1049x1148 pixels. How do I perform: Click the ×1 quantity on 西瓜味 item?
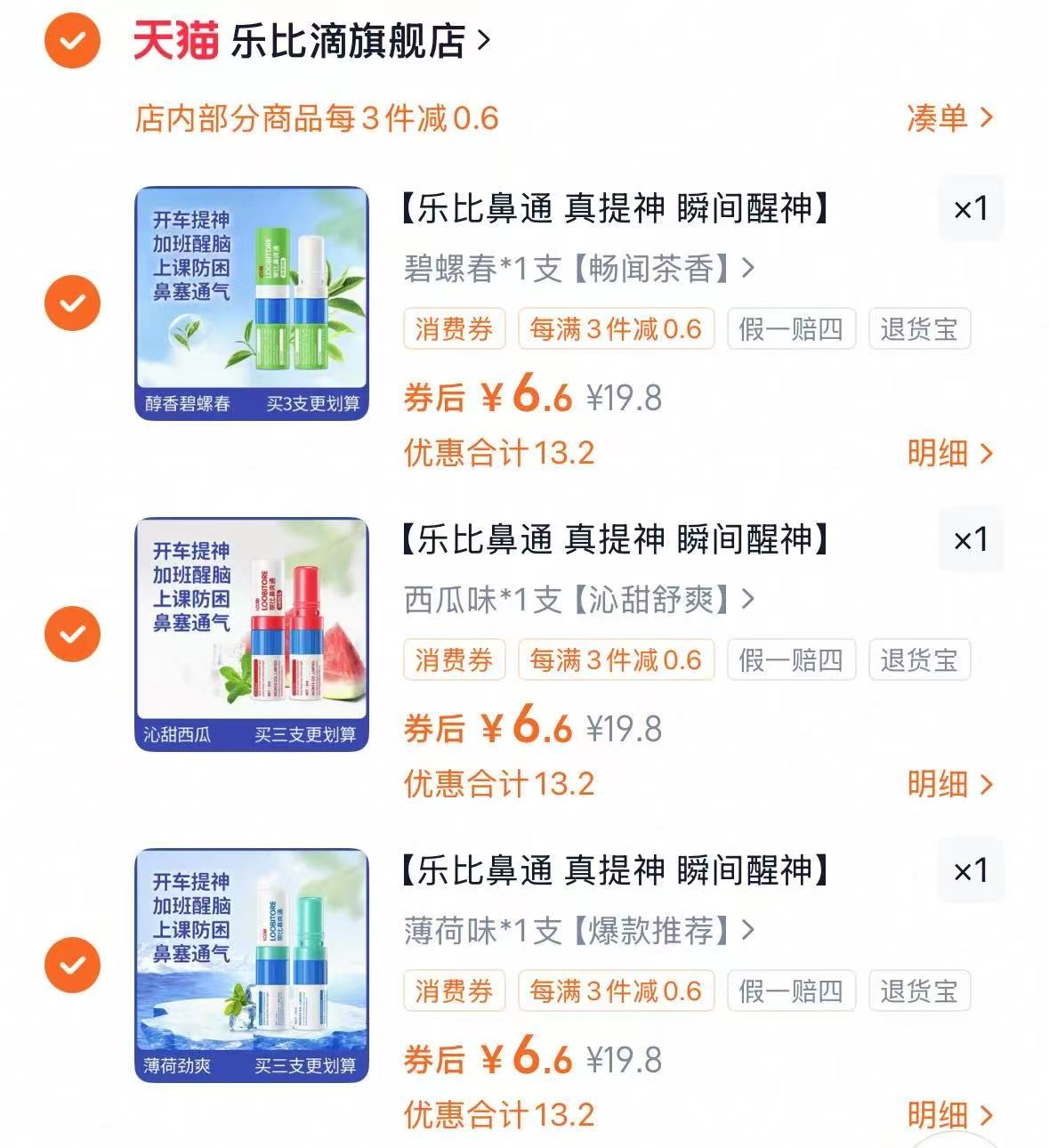coord(970,540)
